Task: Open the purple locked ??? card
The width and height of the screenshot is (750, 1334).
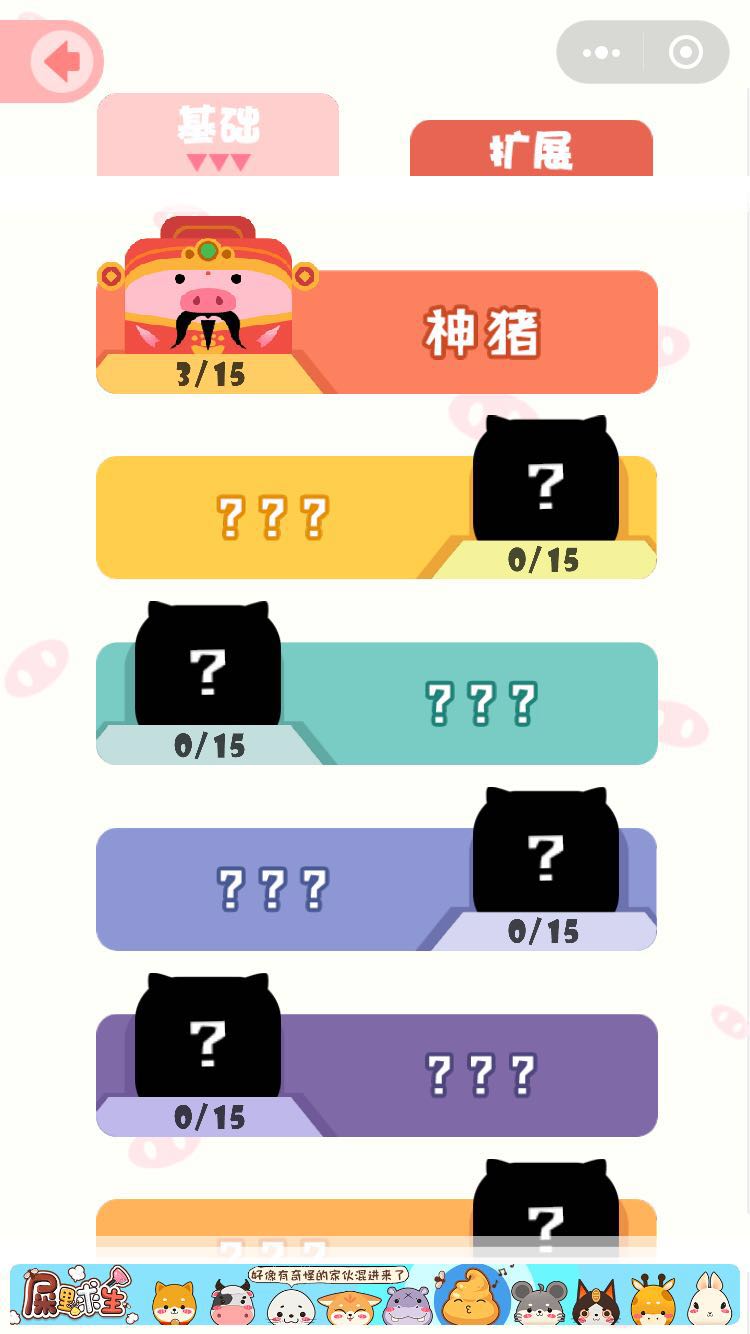Action: (x=377, y=1075)
